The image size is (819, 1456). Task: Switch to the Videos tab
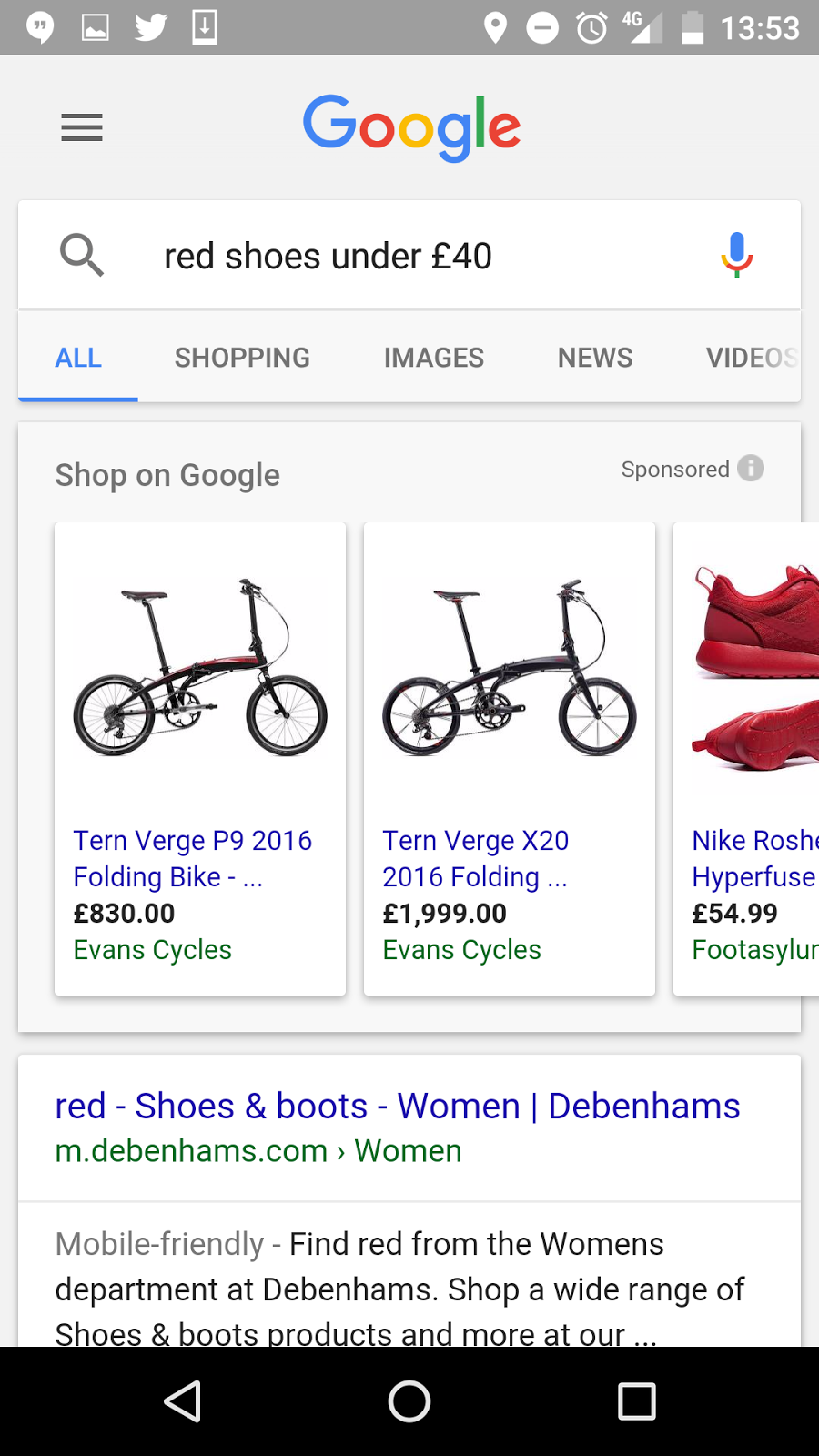[751, 358]
